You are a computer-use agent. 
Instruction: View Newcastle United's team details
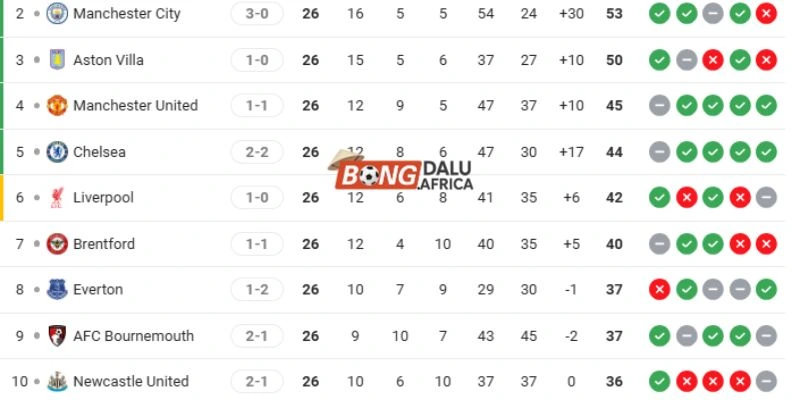coord(130,382)
